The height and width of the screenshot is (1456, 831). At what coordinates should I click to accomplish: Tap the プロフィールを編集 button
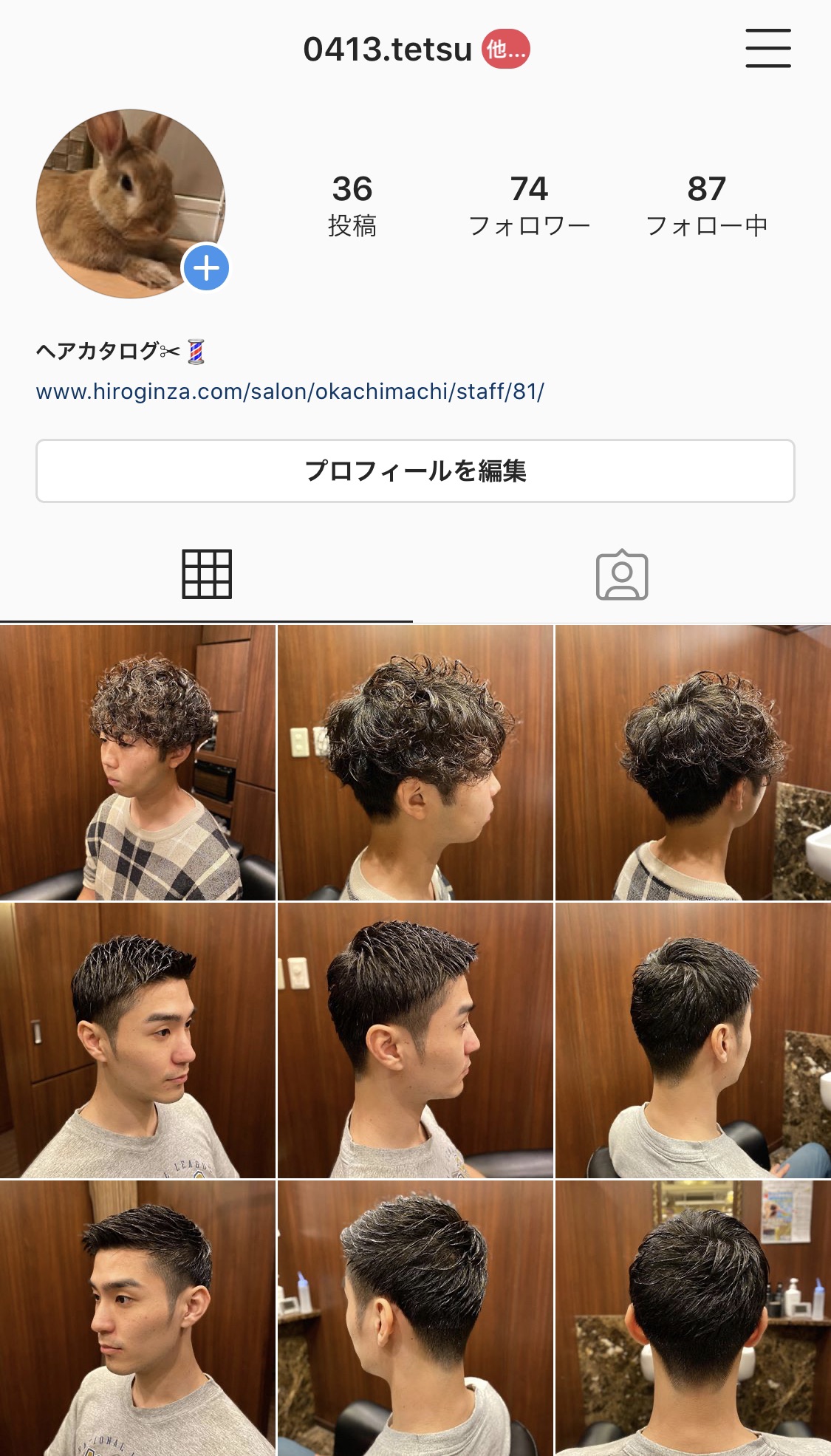click(415, 471)
